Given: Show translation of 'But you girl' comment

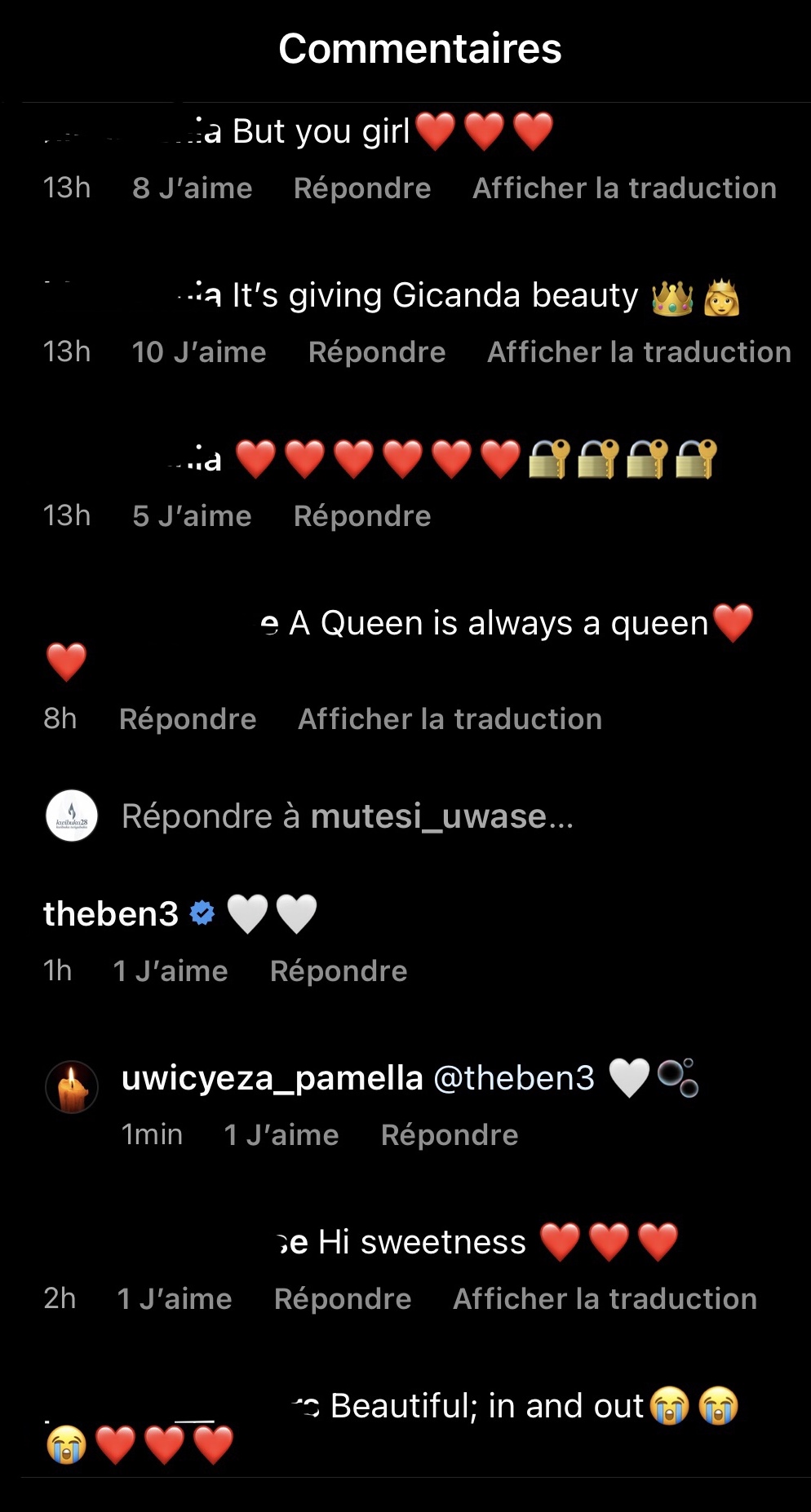Looking at the screenshot, I should pos(624,188).
